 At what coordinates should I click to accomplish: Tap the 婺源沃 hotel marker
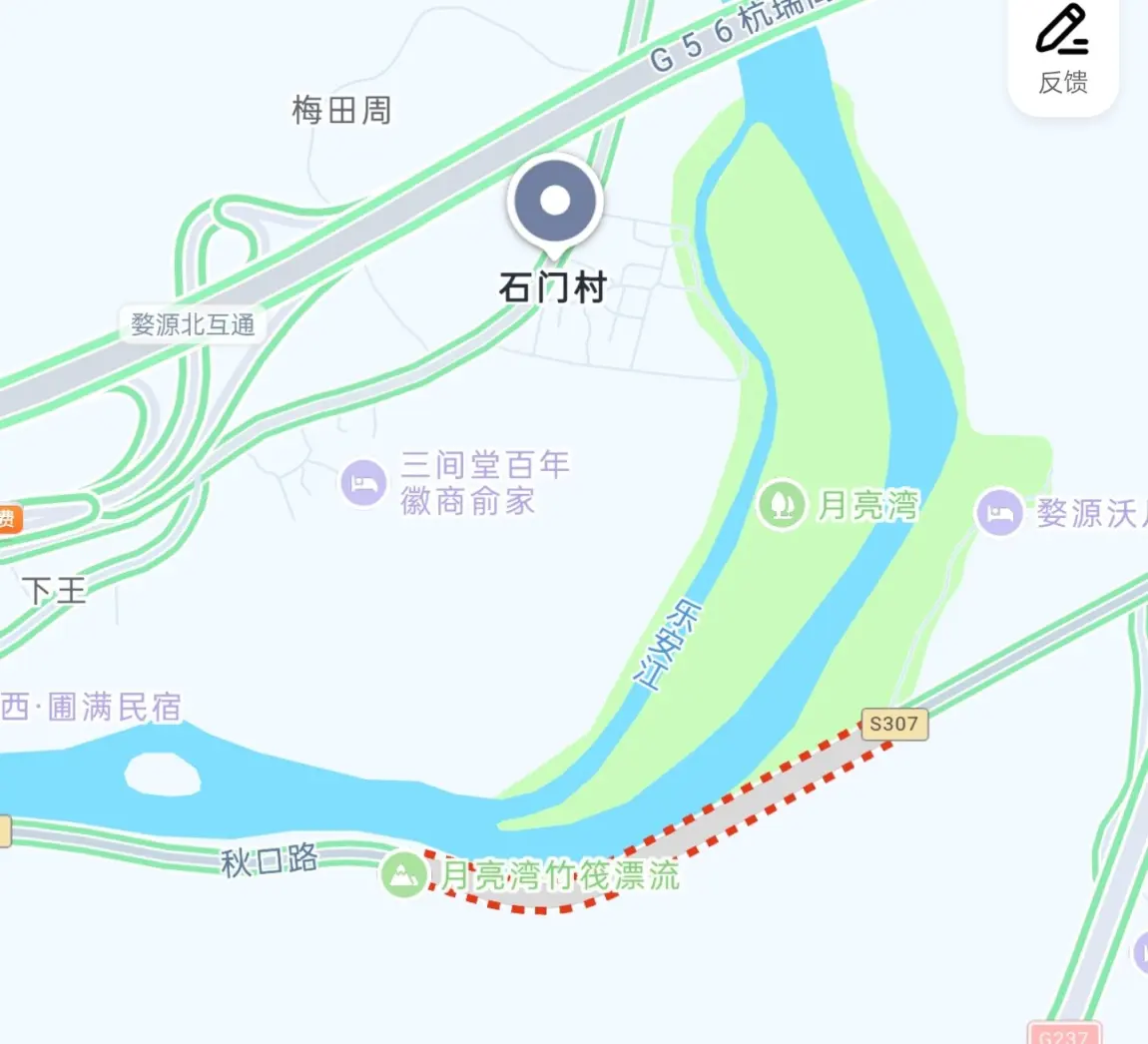pyautogui.click(x=999, y=512)
